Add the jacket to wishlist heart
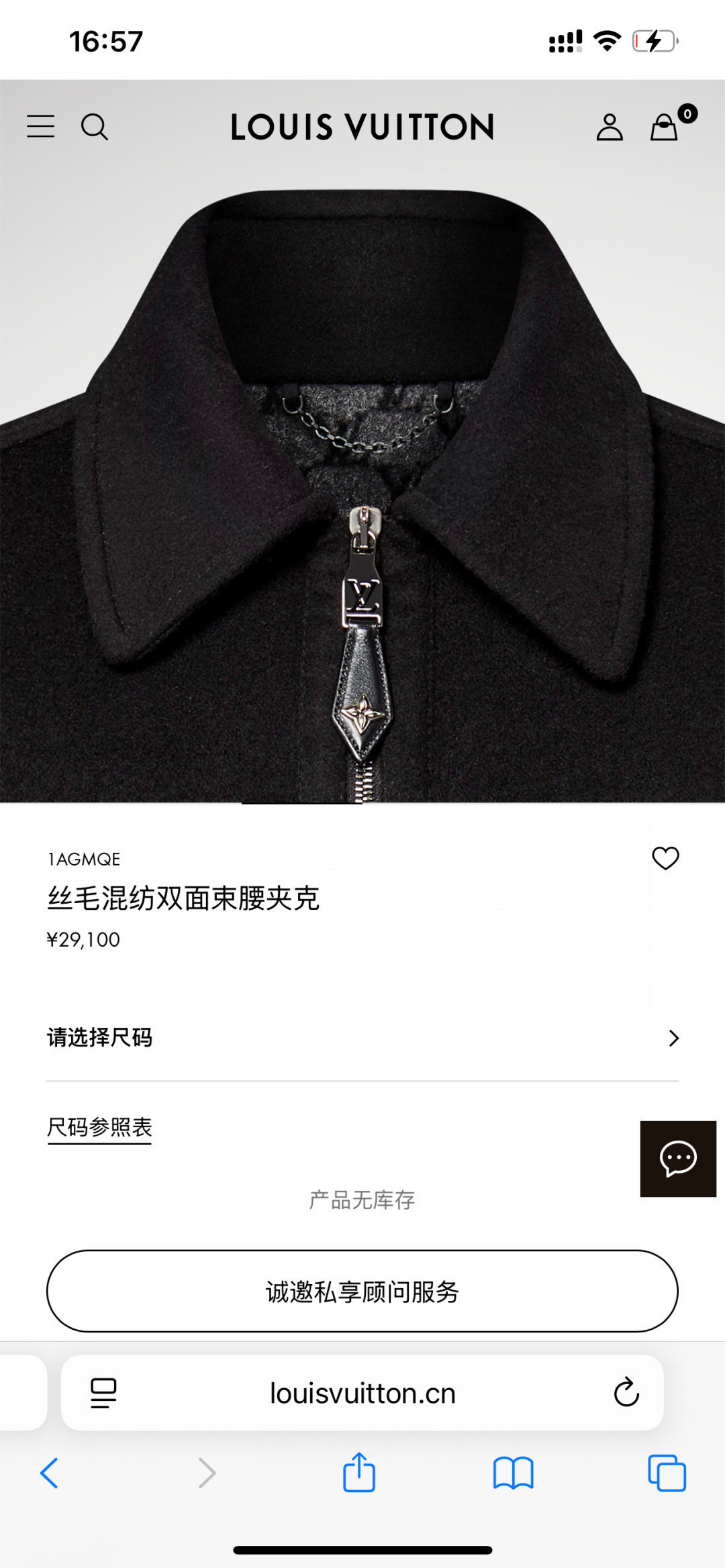 (665, 858)
